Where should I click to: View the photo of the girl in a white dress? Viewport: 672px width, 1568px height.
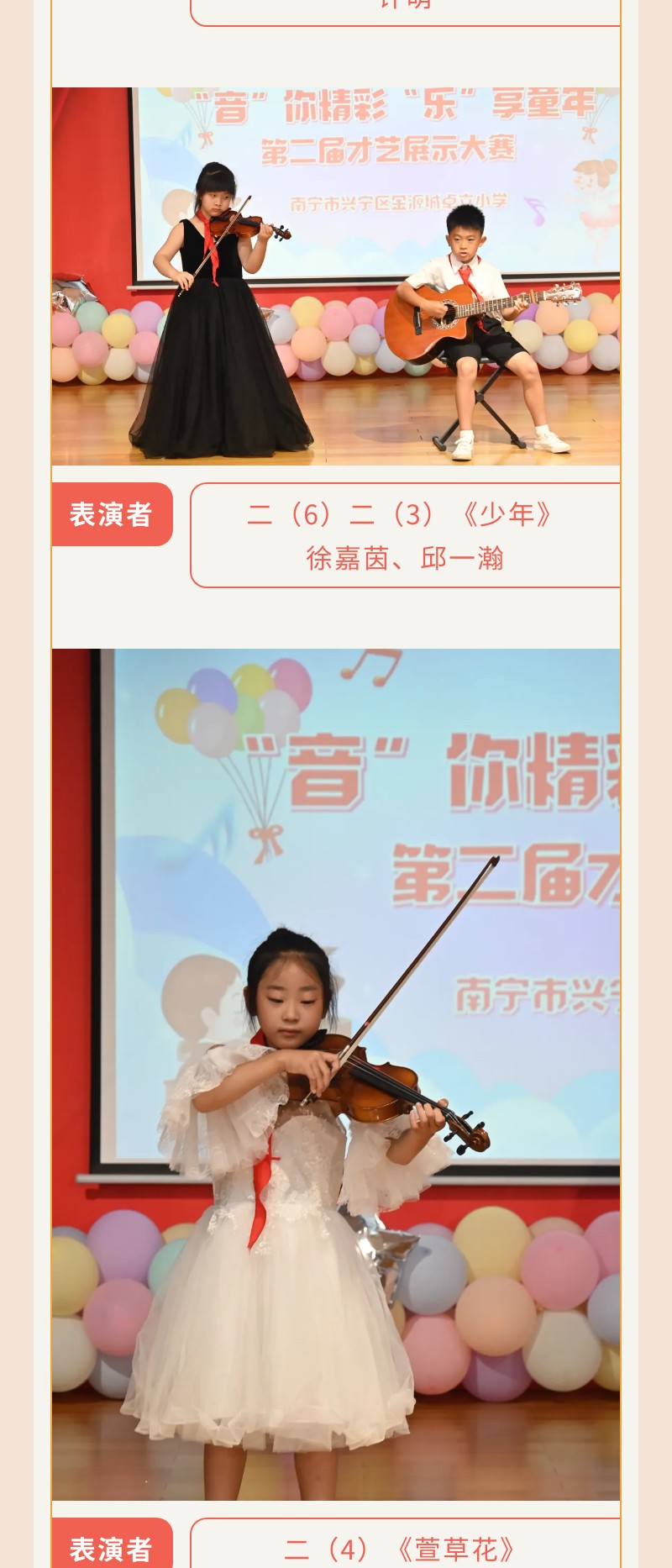tap(336, 1074)
